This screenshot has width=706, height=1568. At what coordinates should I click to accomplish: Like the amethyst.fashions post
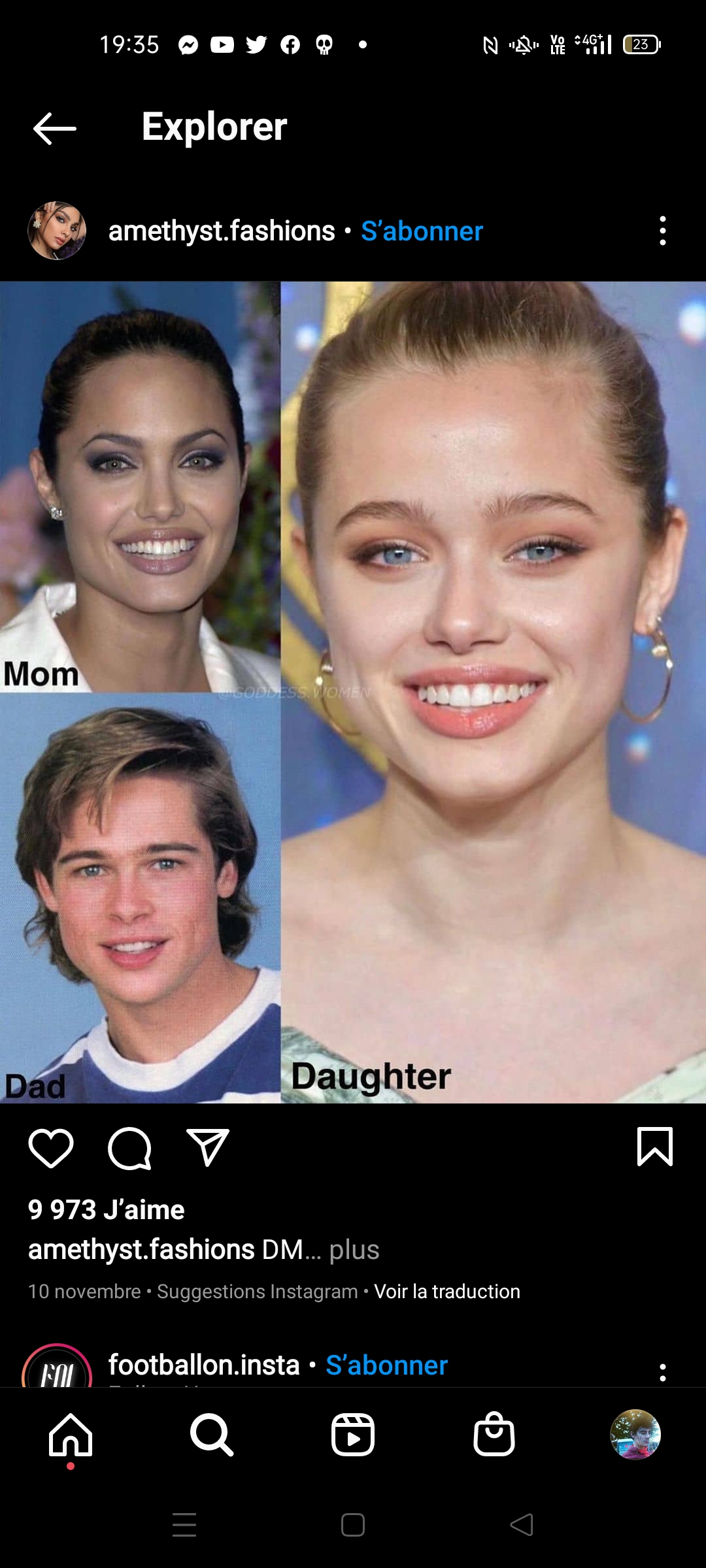(x=51, y=1148)
